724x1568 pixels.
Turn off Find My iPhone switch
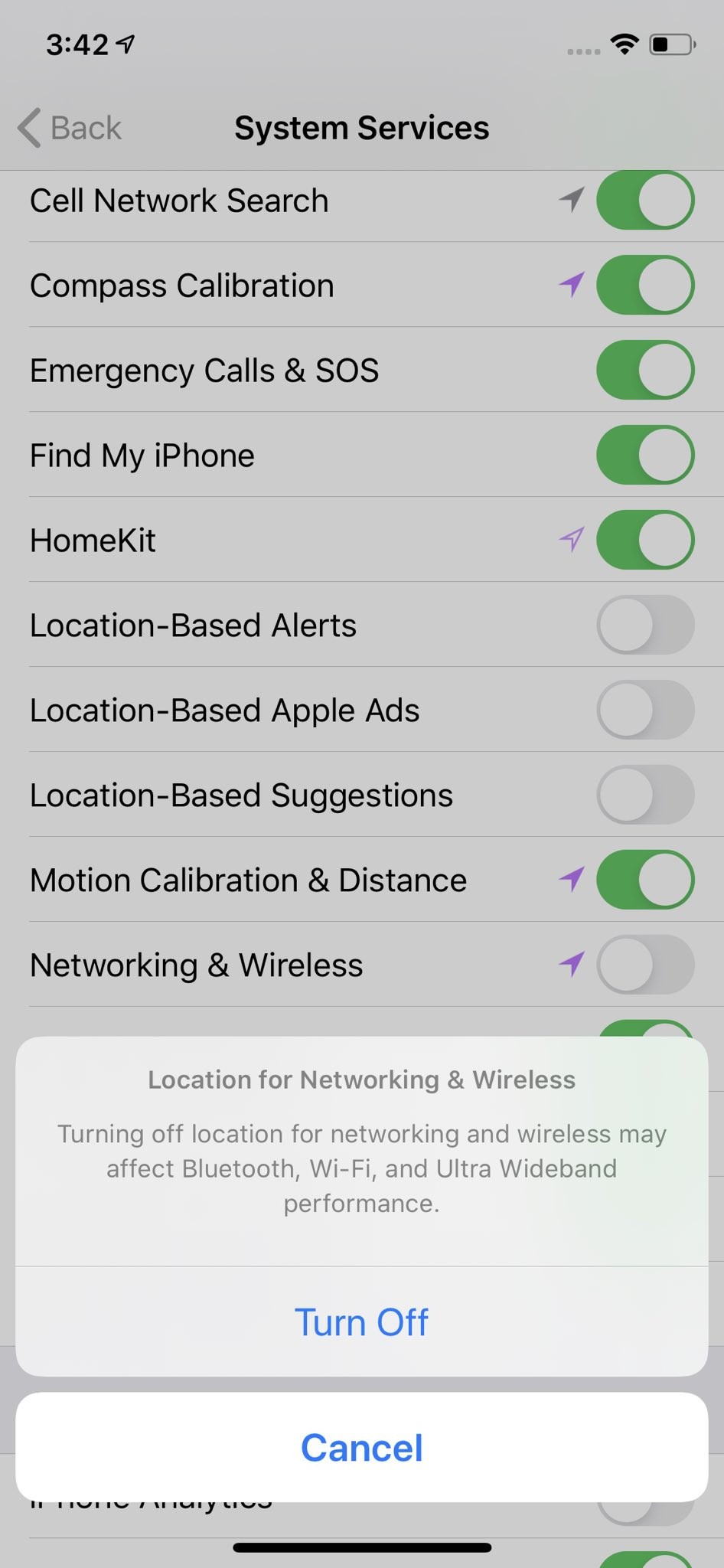pos(645,456)
